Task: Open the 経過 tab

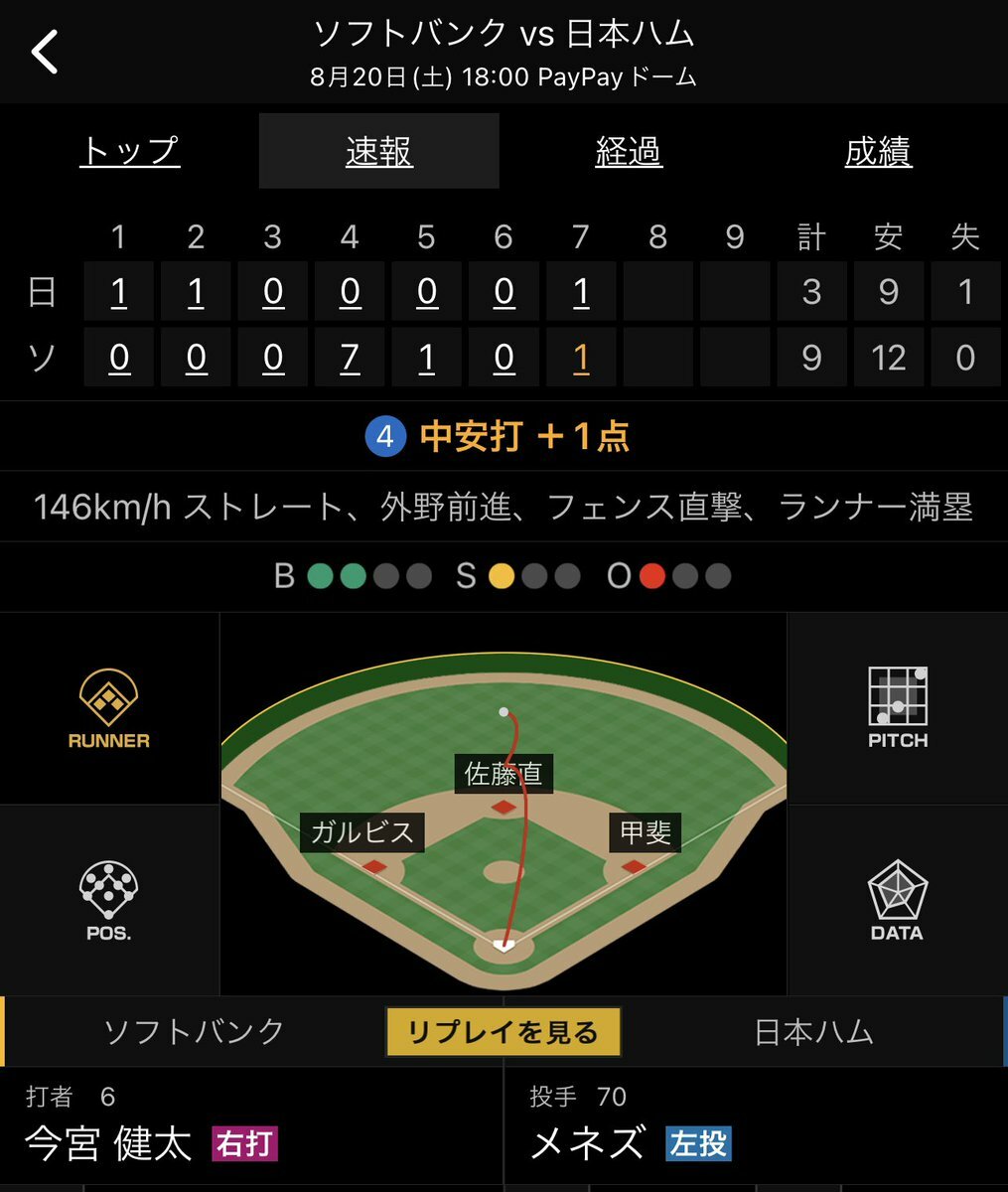Action: [x=629, y=152]
